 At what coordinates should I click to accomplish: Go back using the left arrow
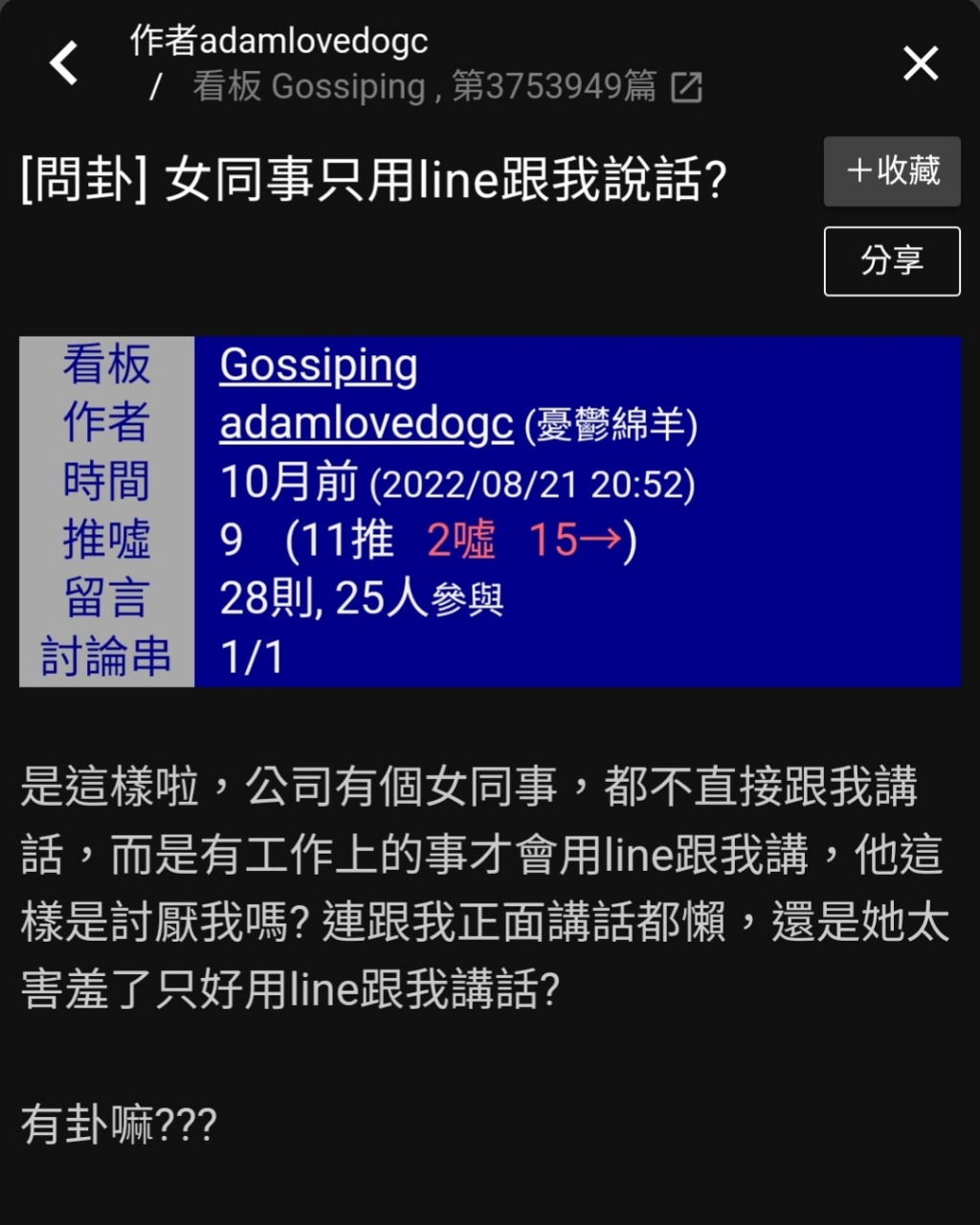[64, 64]
